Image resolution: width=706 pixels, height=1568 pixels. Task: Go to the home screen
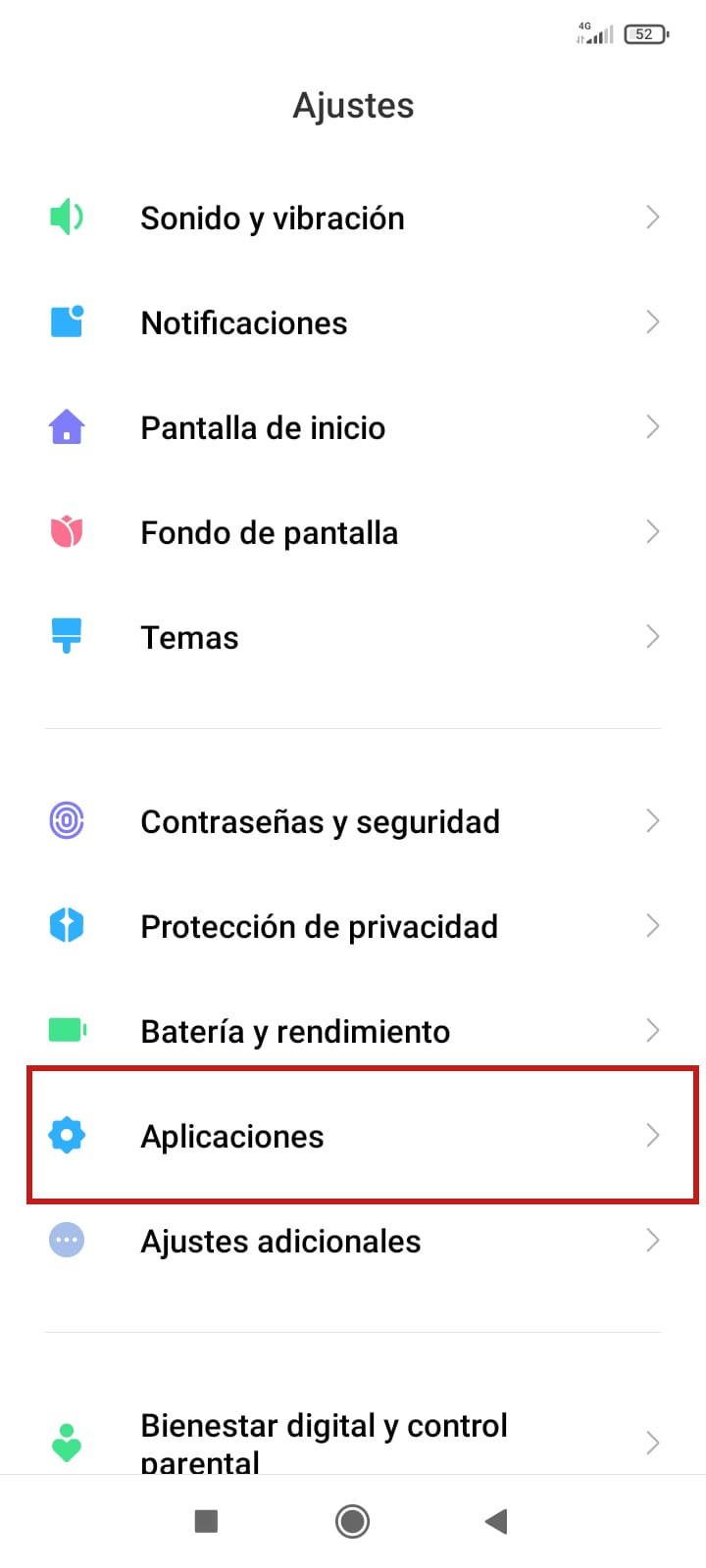[352, 1521]
